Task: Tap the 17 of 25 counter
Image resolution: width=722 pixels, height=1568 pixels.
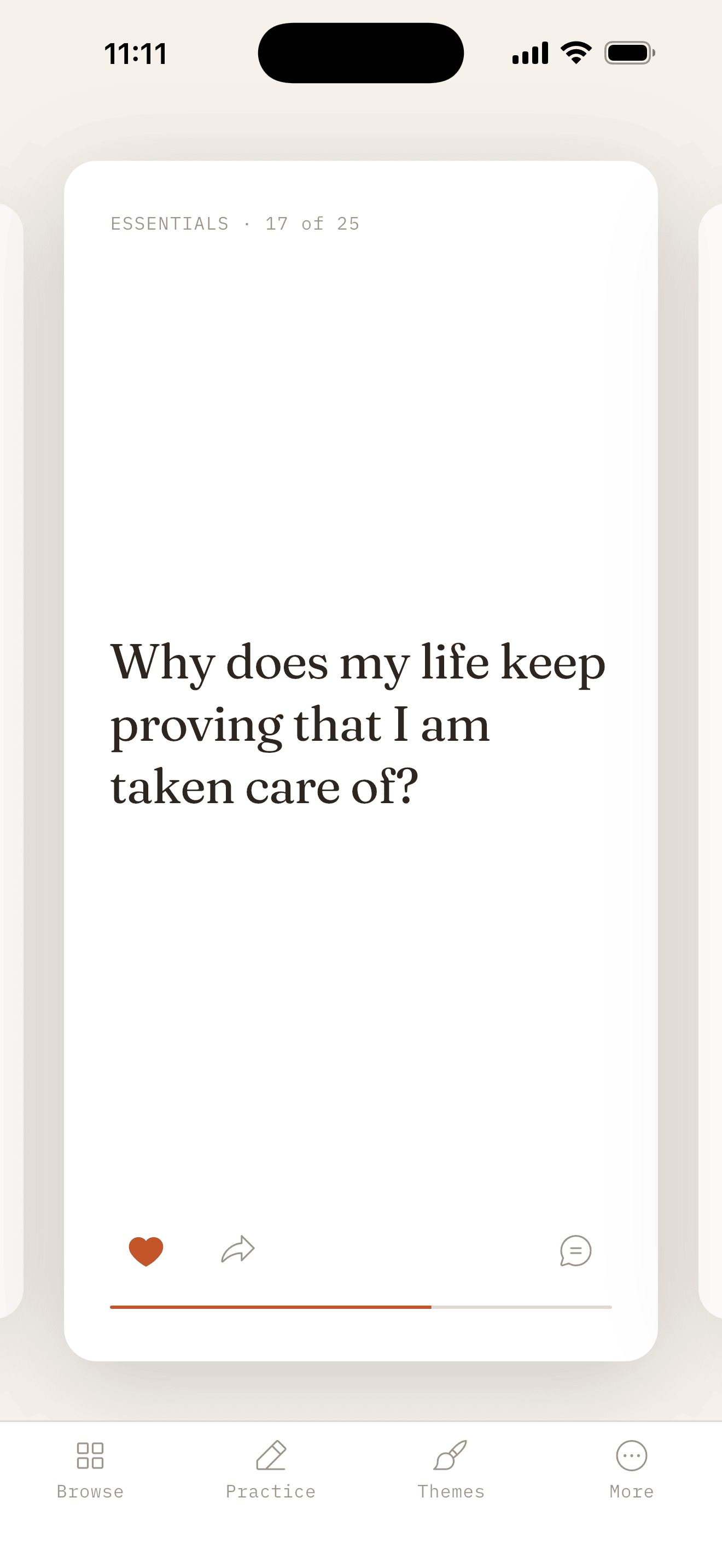Action: click(312, 224)
